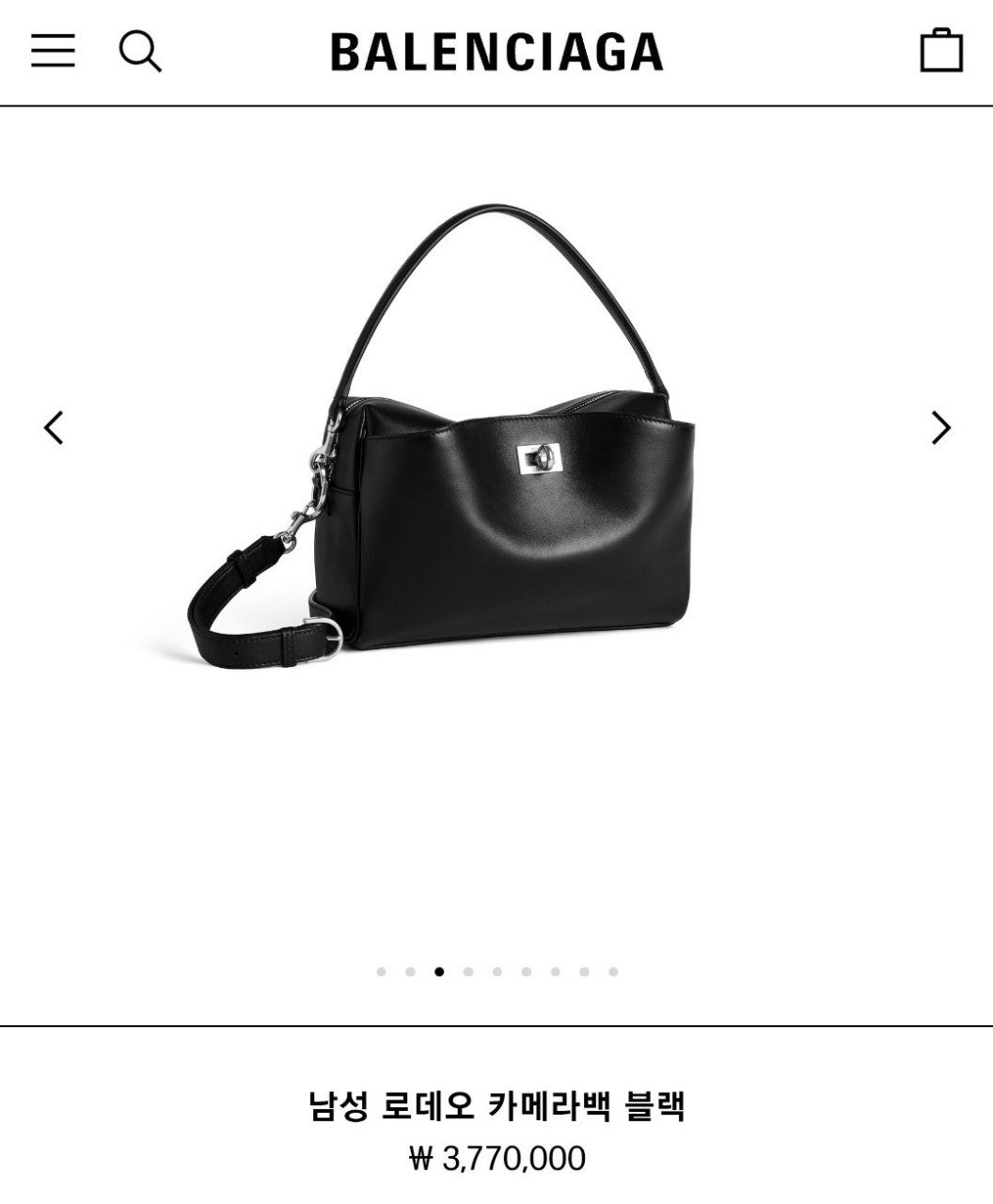Open the shopping bag

pos(940,51)
